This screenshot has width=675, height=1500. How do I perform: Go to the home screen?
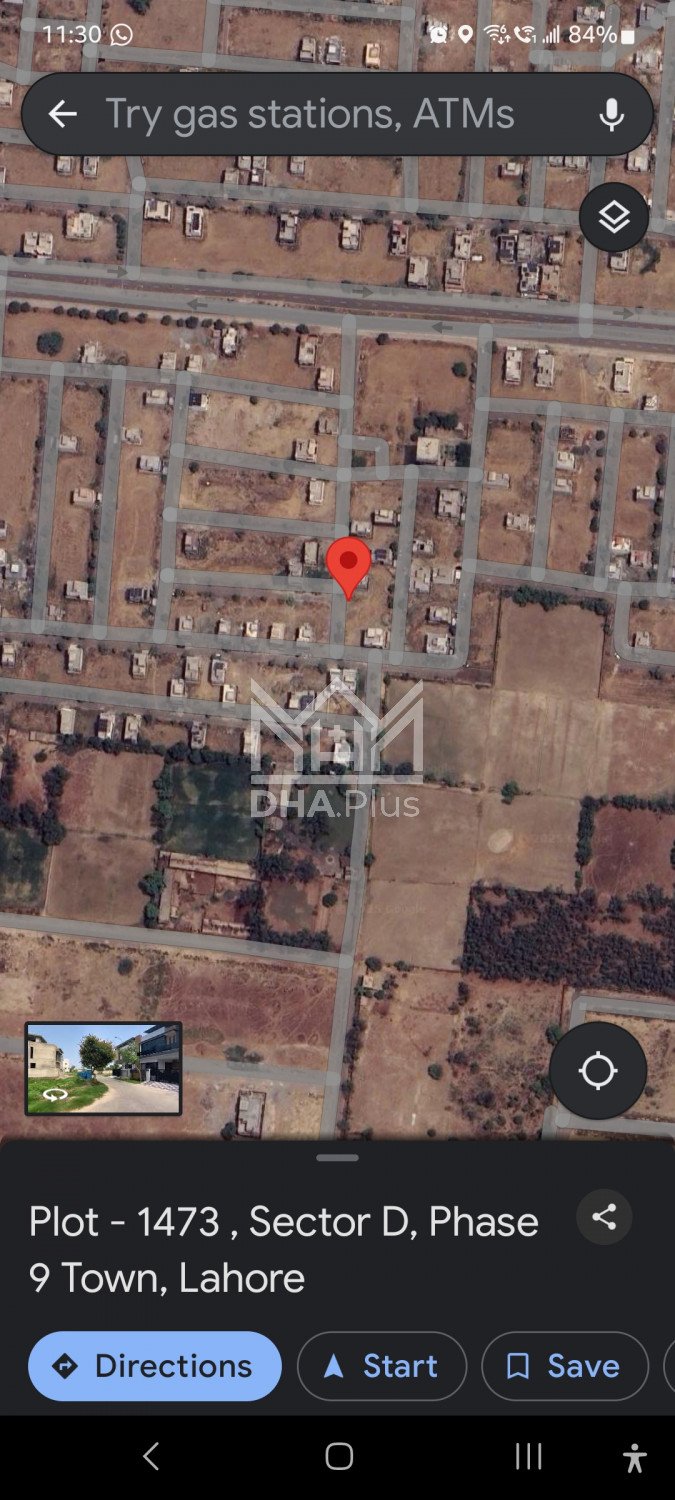click(339, 1457)
